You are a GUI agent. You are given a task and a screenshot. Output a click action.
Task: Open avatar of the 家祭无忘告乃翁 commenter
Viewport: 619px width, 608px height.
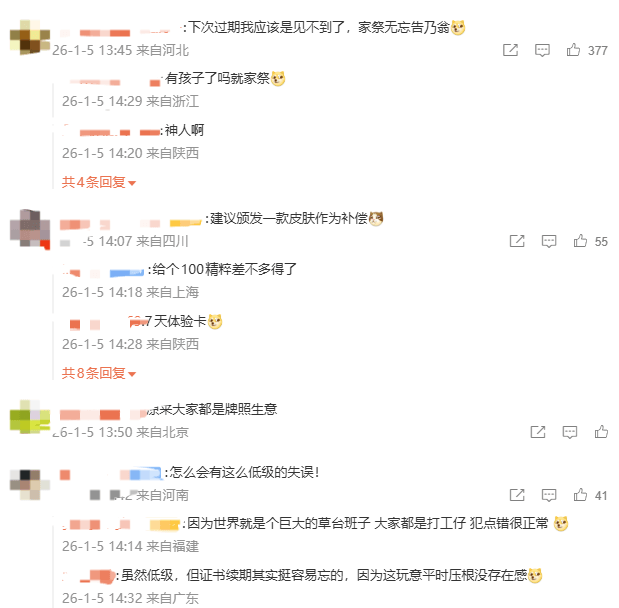pyautogui.click(x=30, y=40)
